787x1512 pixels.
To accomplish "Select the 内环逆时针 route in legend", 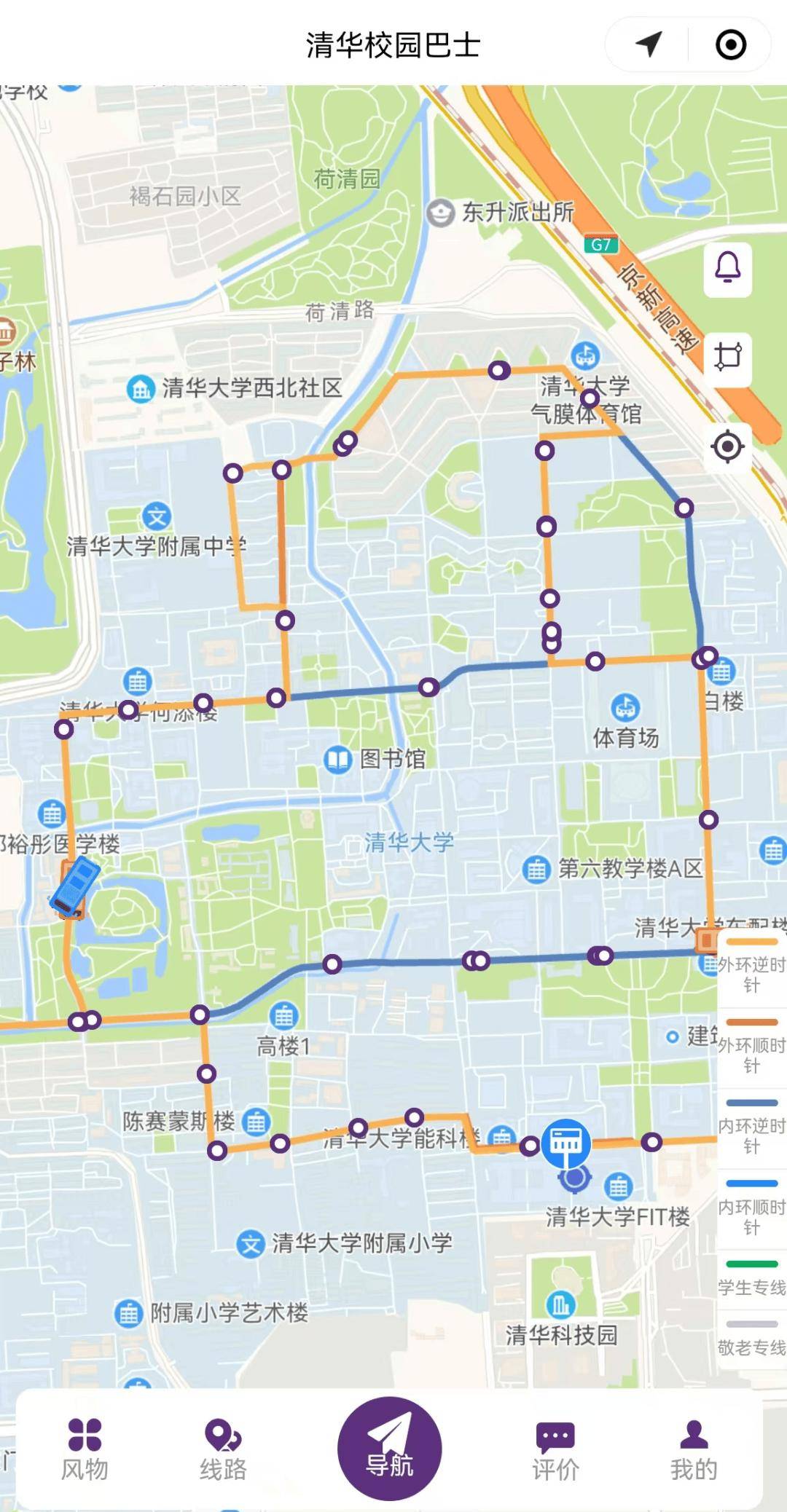I will pos(752,1127).
